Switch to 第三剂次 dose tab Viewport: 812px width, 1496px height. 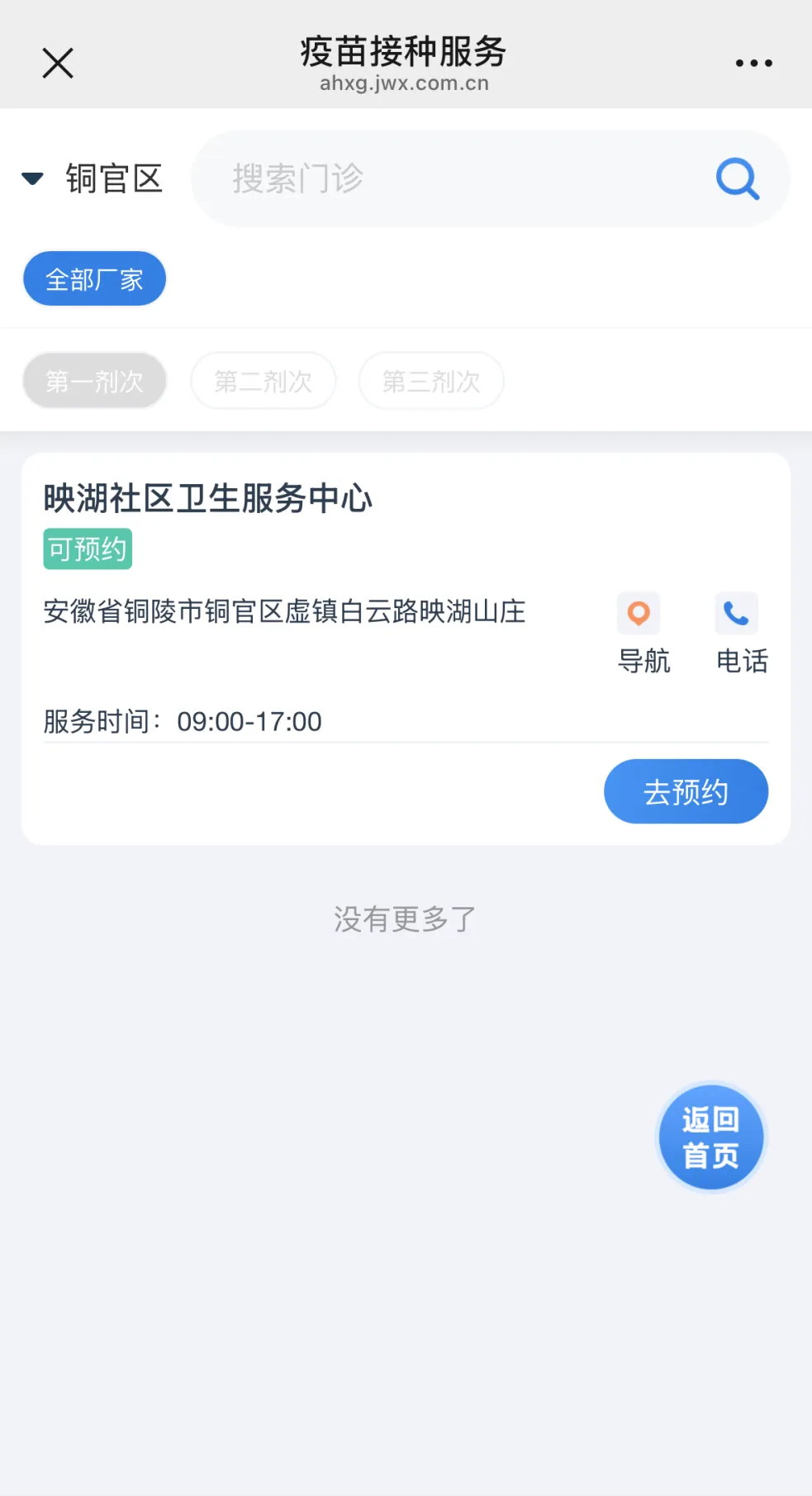click(430, 381)
